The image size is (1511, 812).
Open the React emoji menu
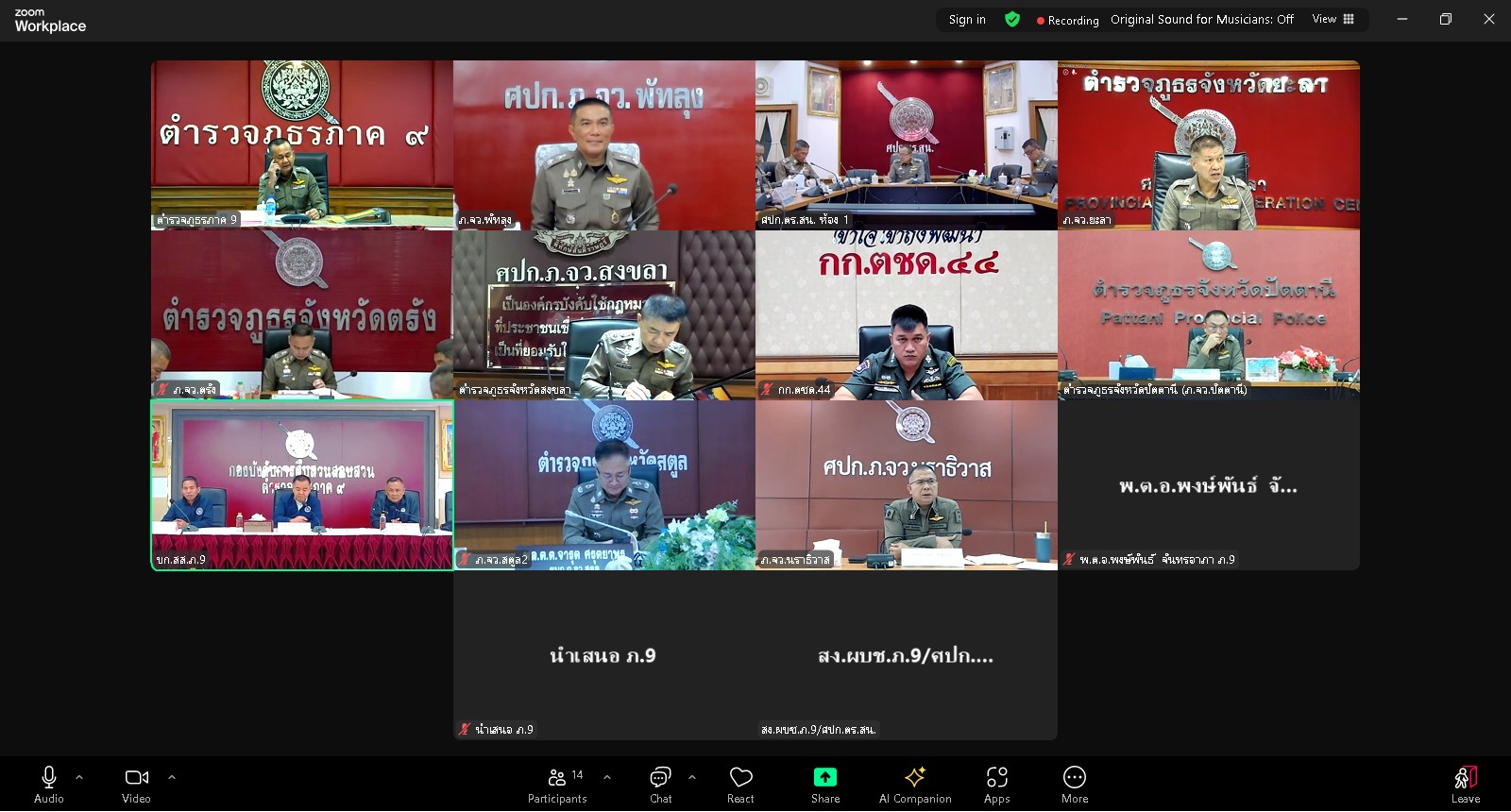(x=740, y=784)
